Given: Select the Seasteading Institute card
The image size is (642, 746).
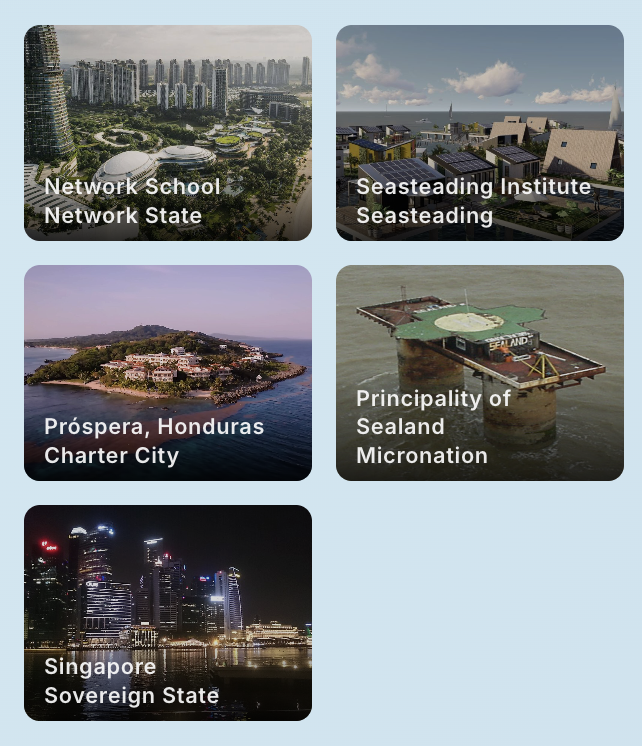Looking at the screenshot, I should coord(480,133).
